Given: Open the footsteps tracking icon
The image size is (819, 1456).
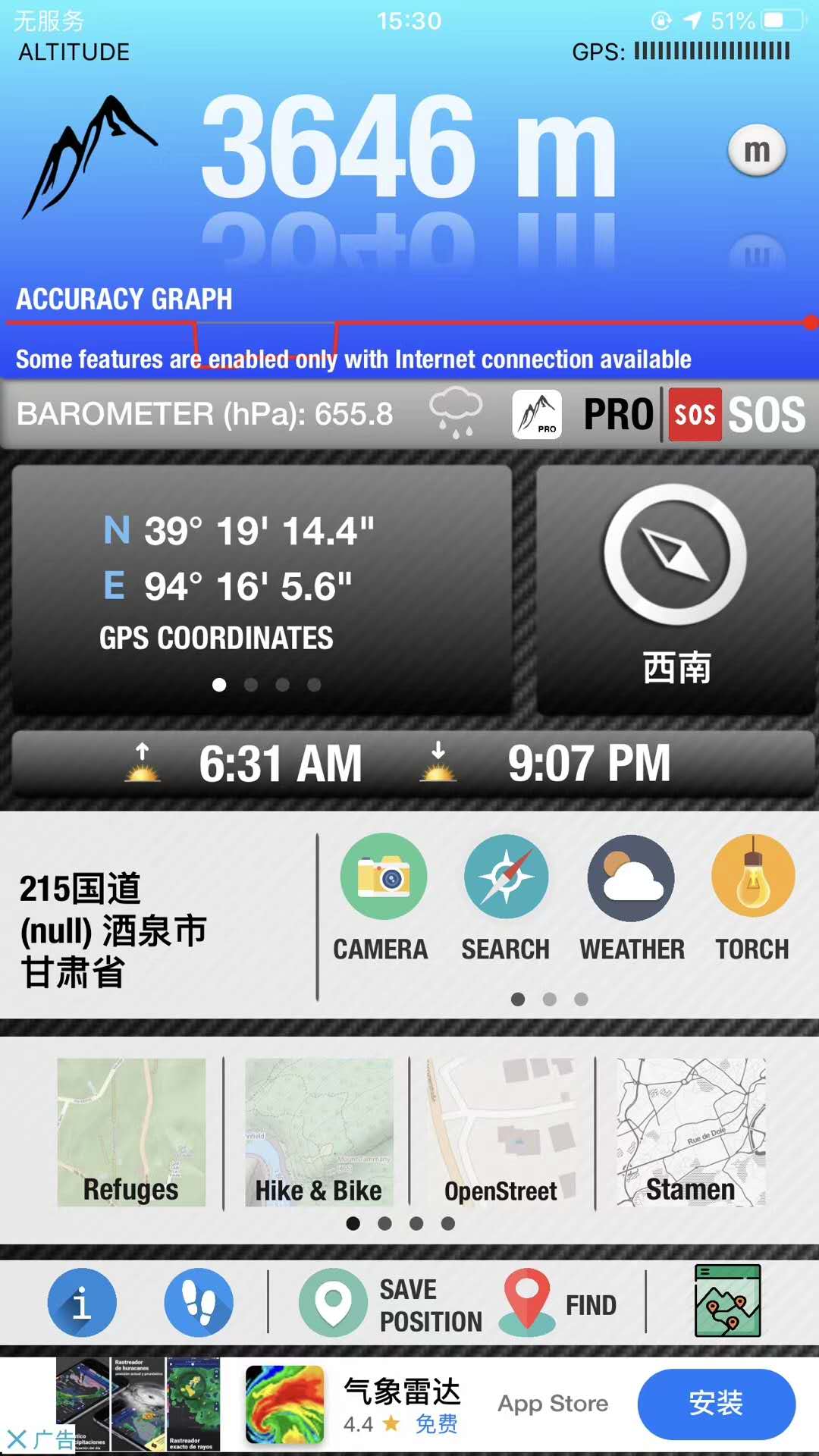Looking at the screenshot, I should pyautogui.click(x=199, y=1303).
